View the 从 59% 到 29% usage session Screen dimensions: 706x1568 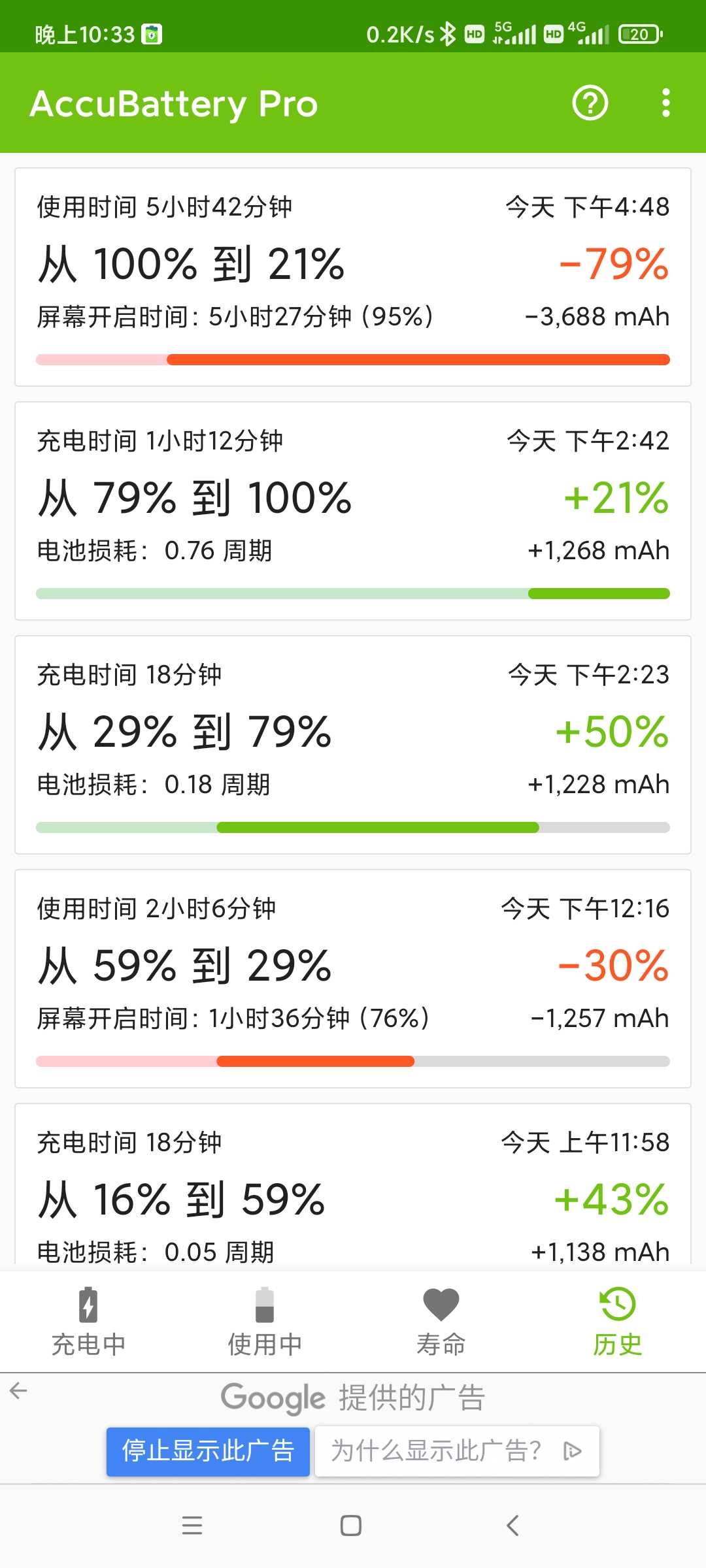[353, 979]
